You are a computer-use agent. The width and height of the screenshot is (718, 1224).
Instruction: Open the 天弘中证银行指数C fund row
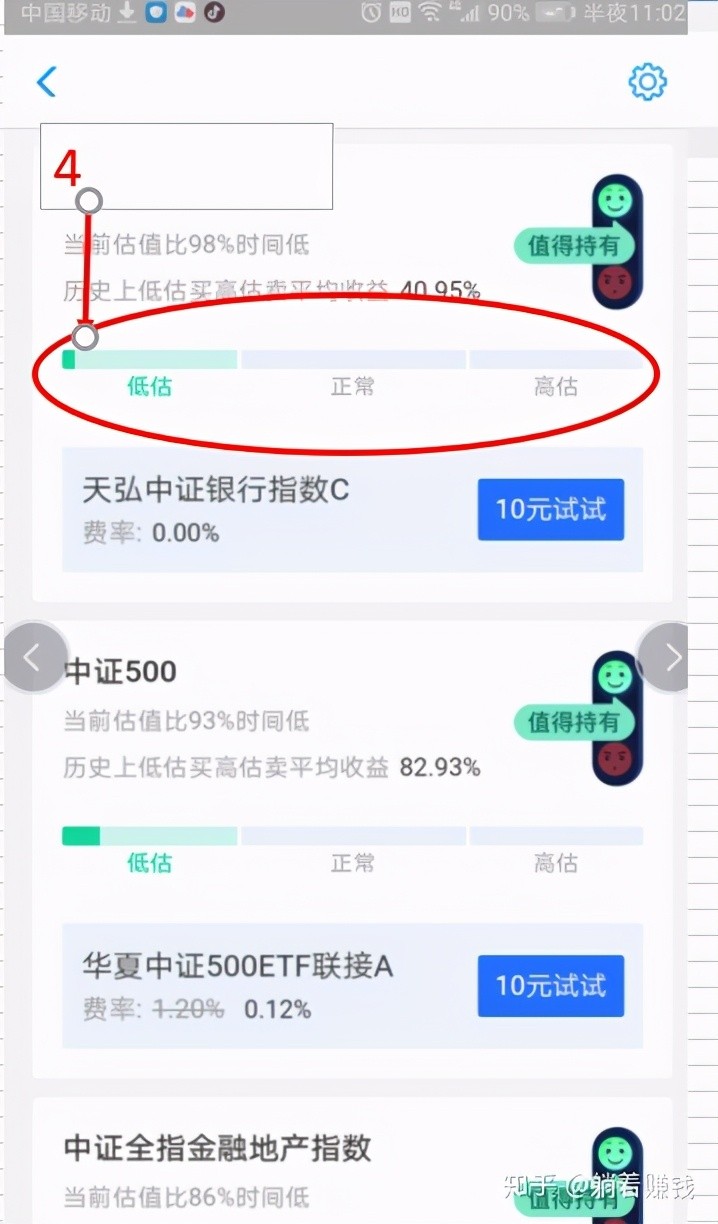coord(352,510)
